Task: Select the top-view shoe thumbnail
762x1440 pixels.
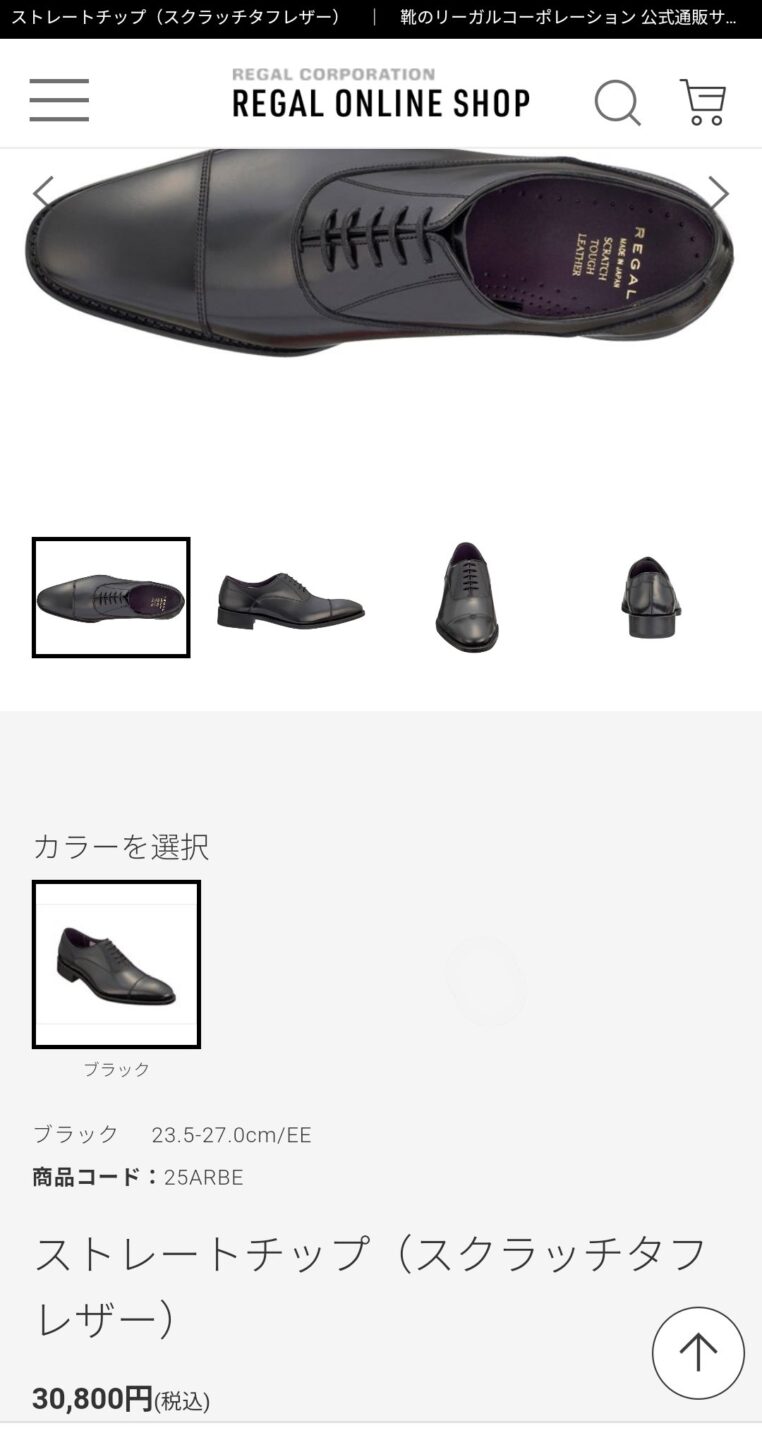Action: tap(111, 598)
